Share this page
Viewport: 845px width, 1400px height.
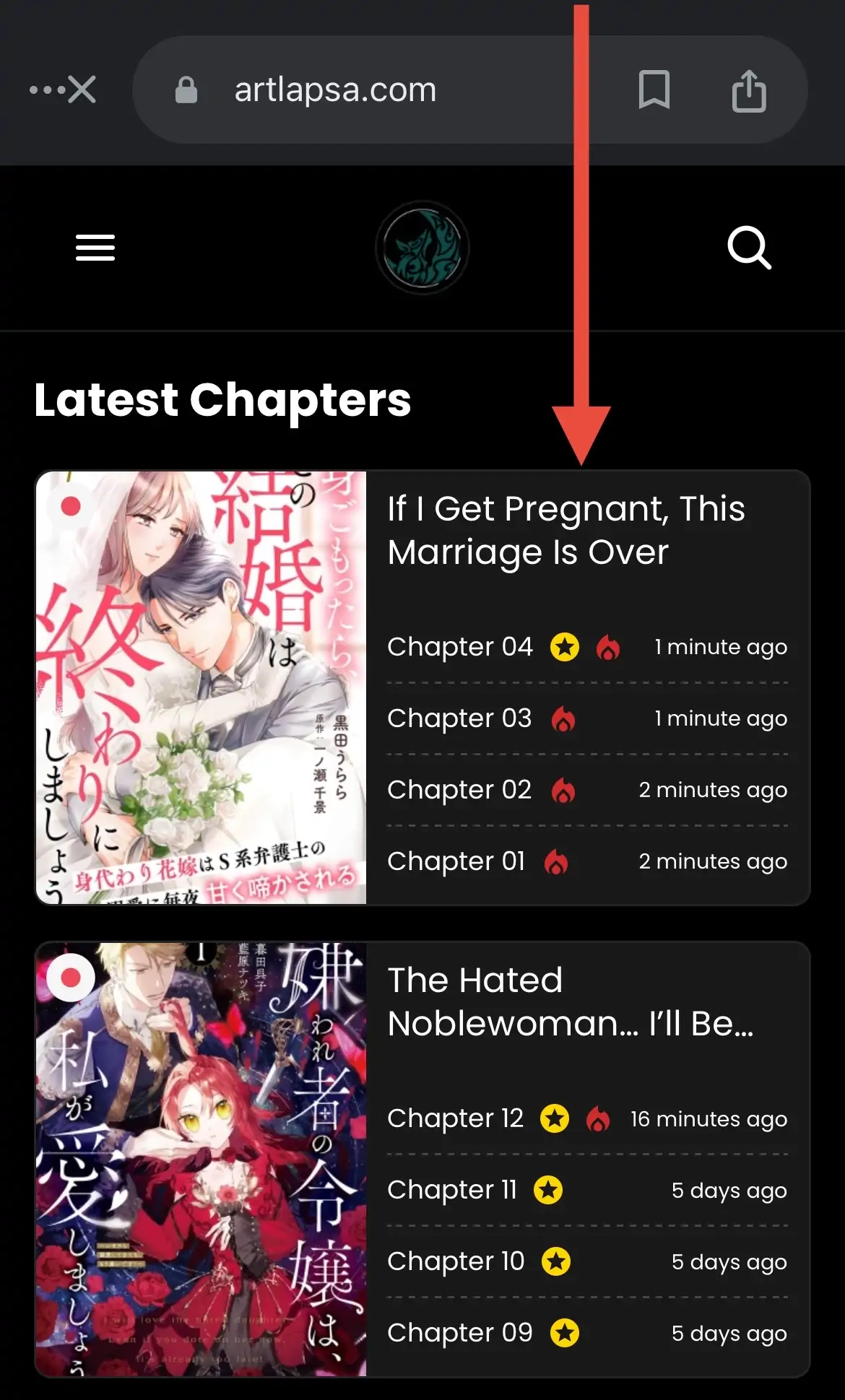[x=749, y=90]
